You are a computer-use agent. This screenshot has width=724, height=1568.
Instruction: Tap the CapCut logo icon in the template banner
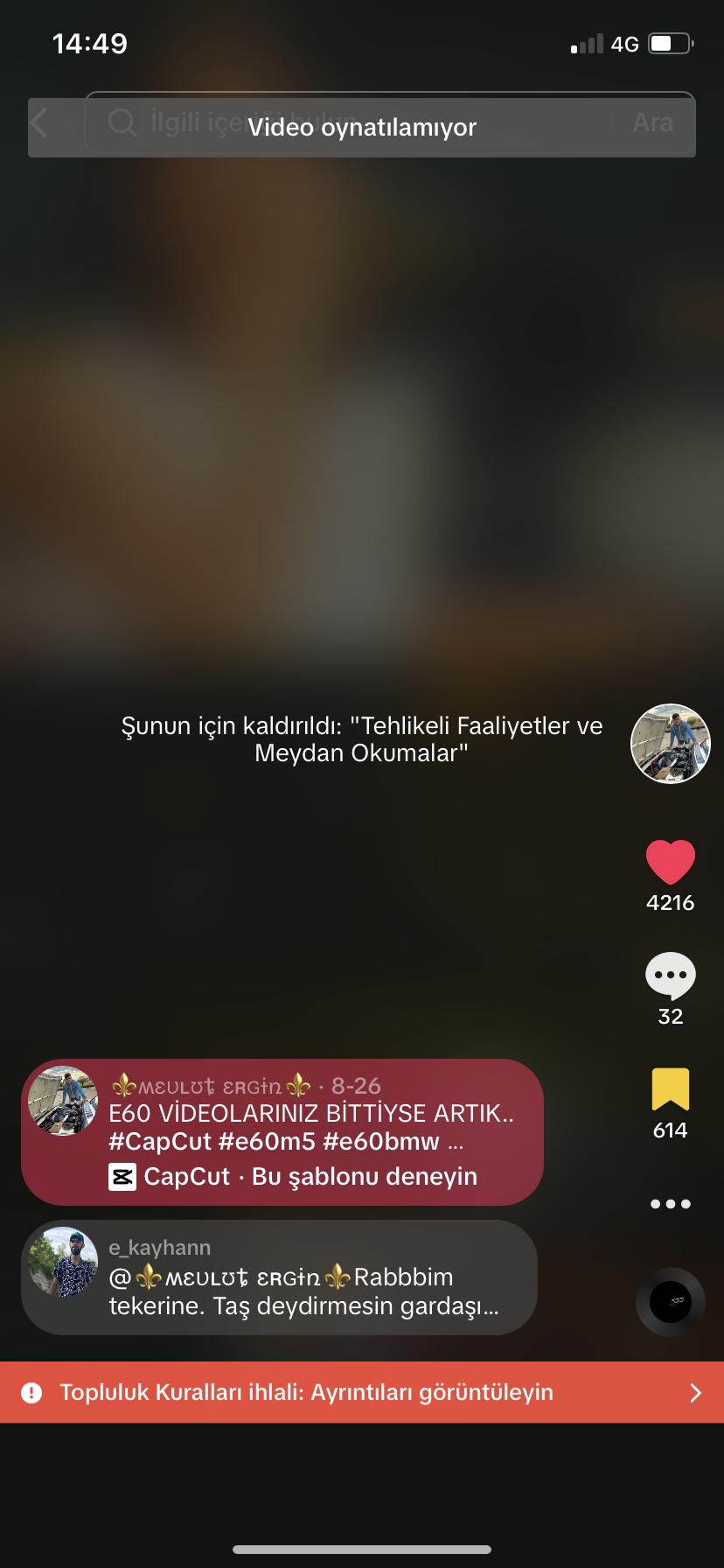[122, 1176]
